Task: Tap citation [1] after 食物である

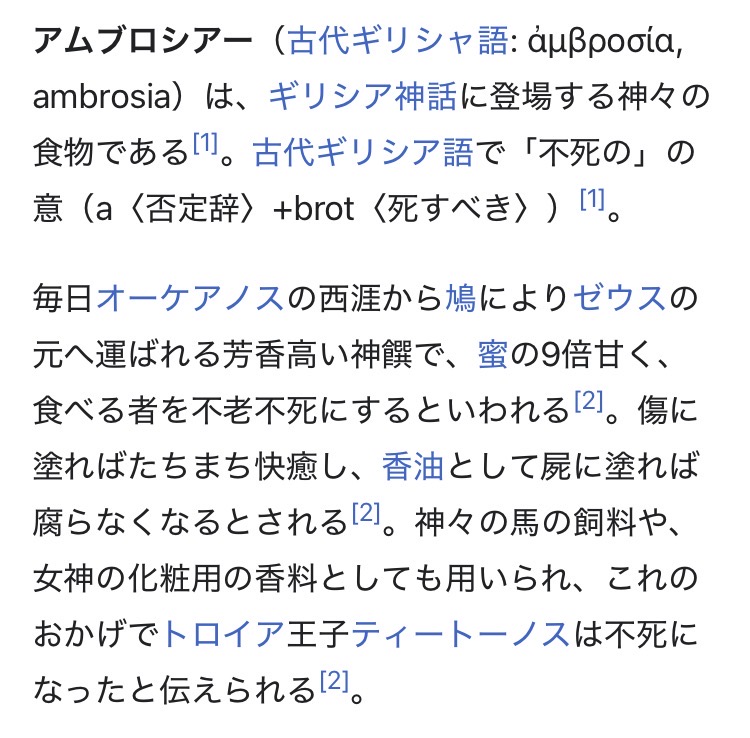Action: click(205, 145)
